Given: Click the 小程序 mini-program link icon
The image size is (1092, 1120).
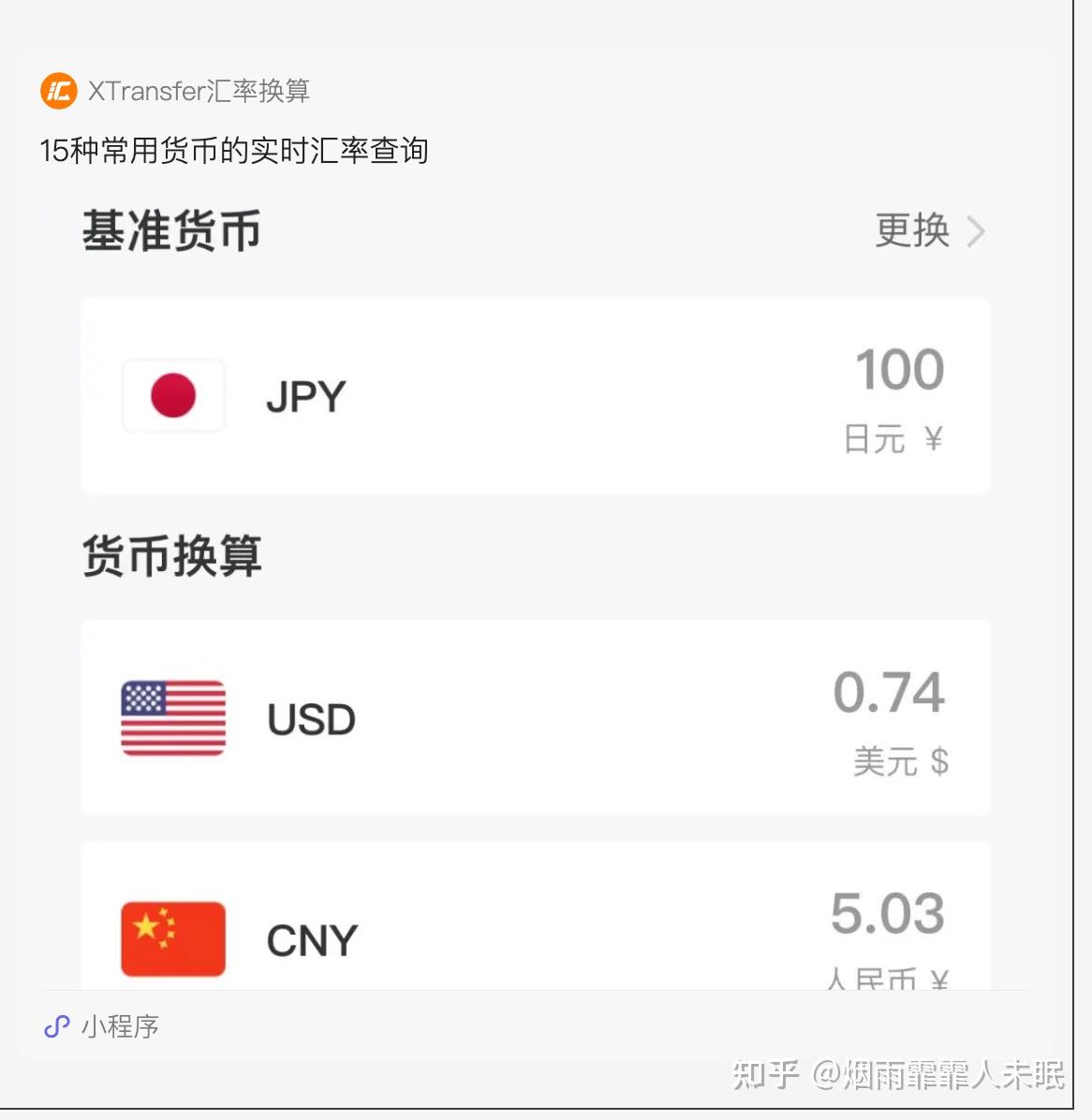Looking at the screenshot, I should [x=57, y=1026].
